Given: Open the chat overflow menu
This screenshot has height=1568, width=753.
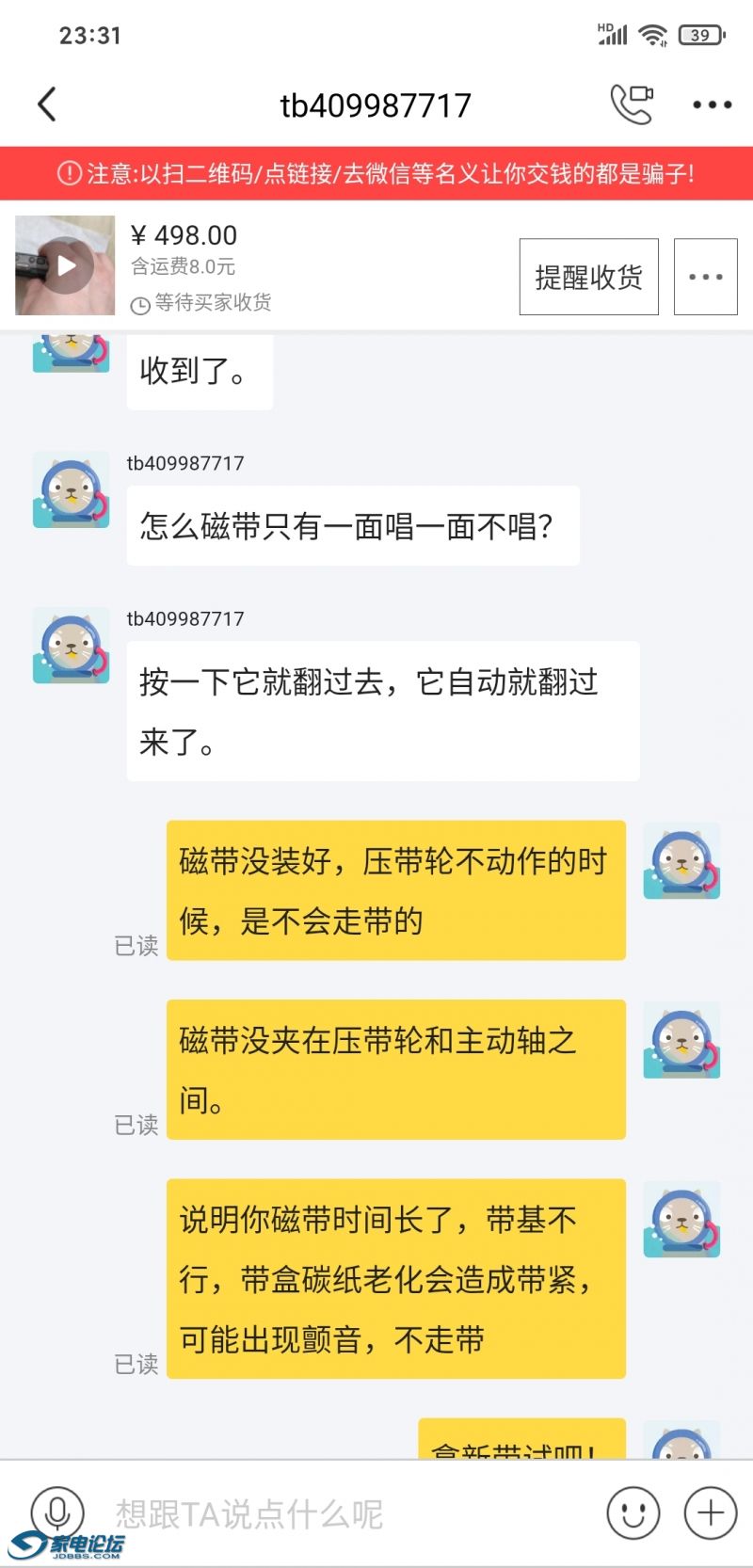Looking at the screenshot, I should (712, 104).
